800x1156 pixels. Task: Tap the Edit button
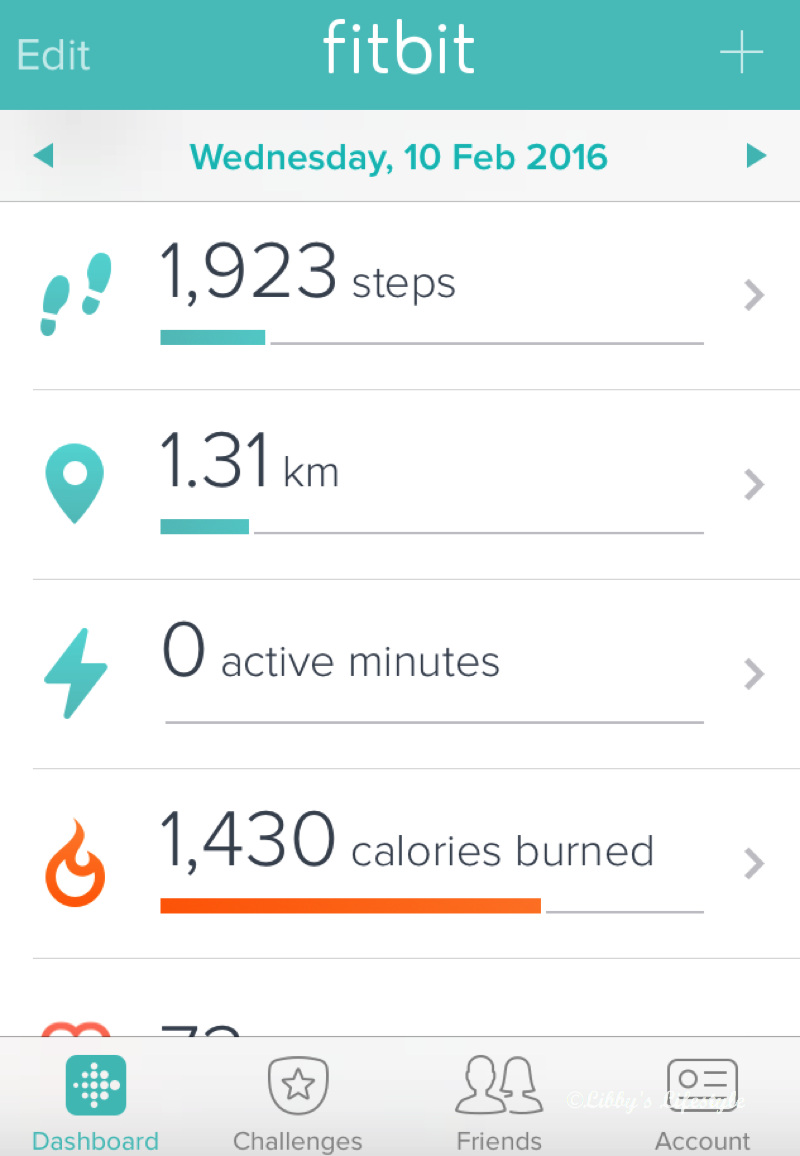pos(53,55)
